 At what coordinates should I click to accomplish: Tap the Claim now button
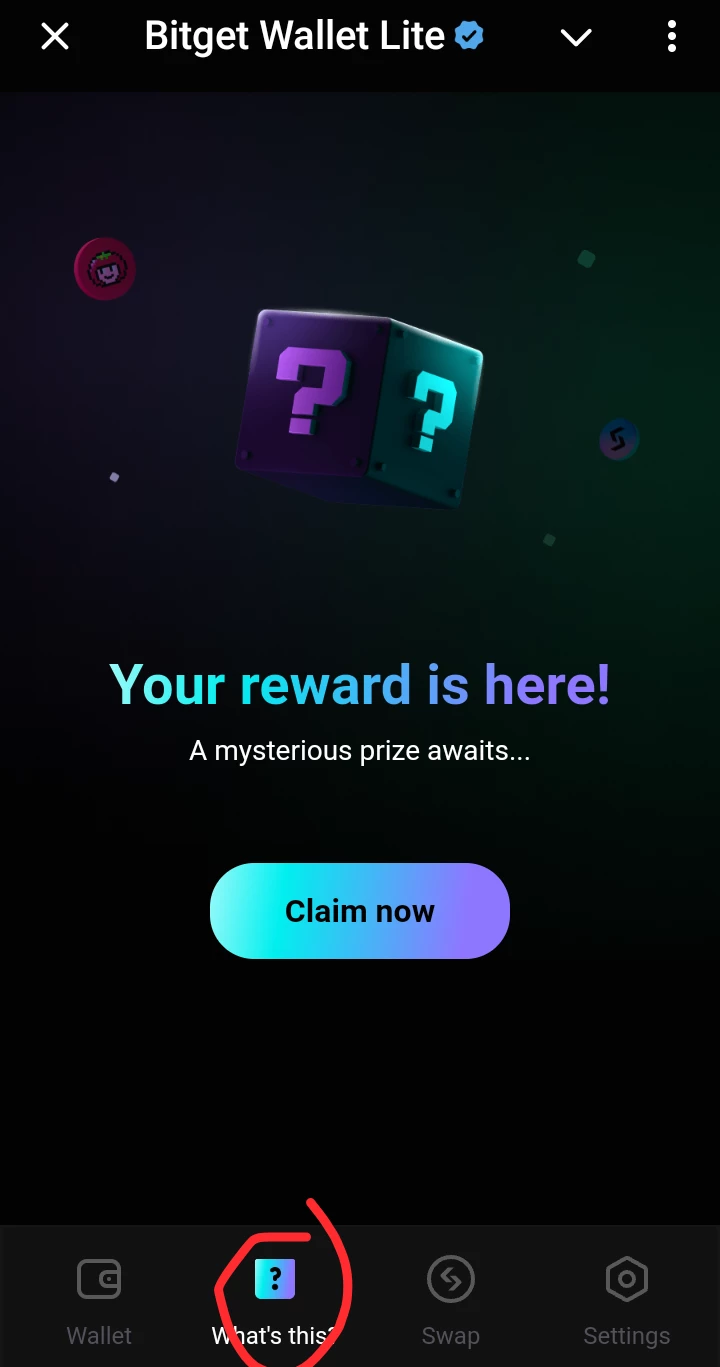click(360, 911)
